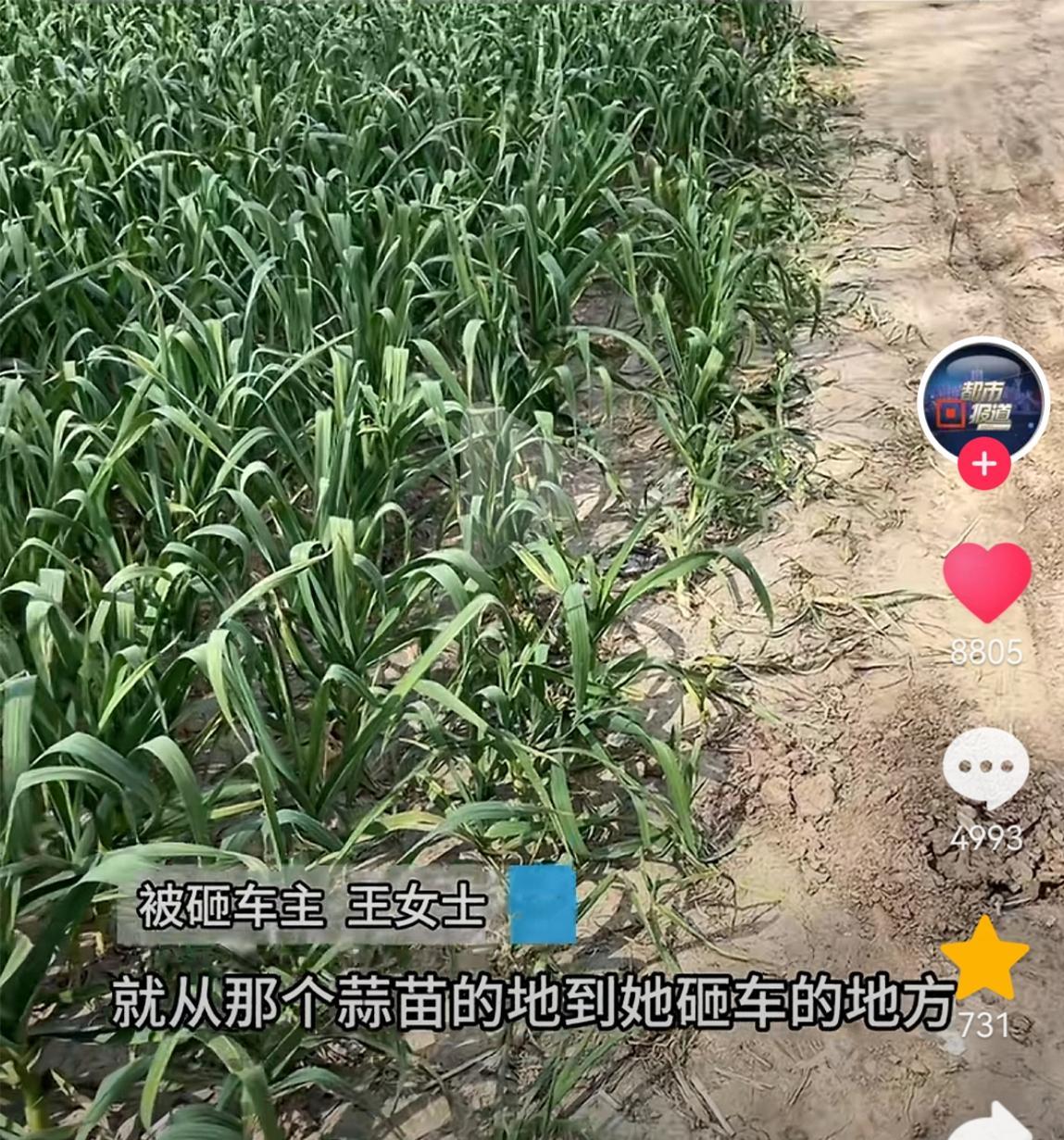This screenshot has height=1140, width=1064.
Task: Add this video to favorites with the star
Action: tap(983, 958)
